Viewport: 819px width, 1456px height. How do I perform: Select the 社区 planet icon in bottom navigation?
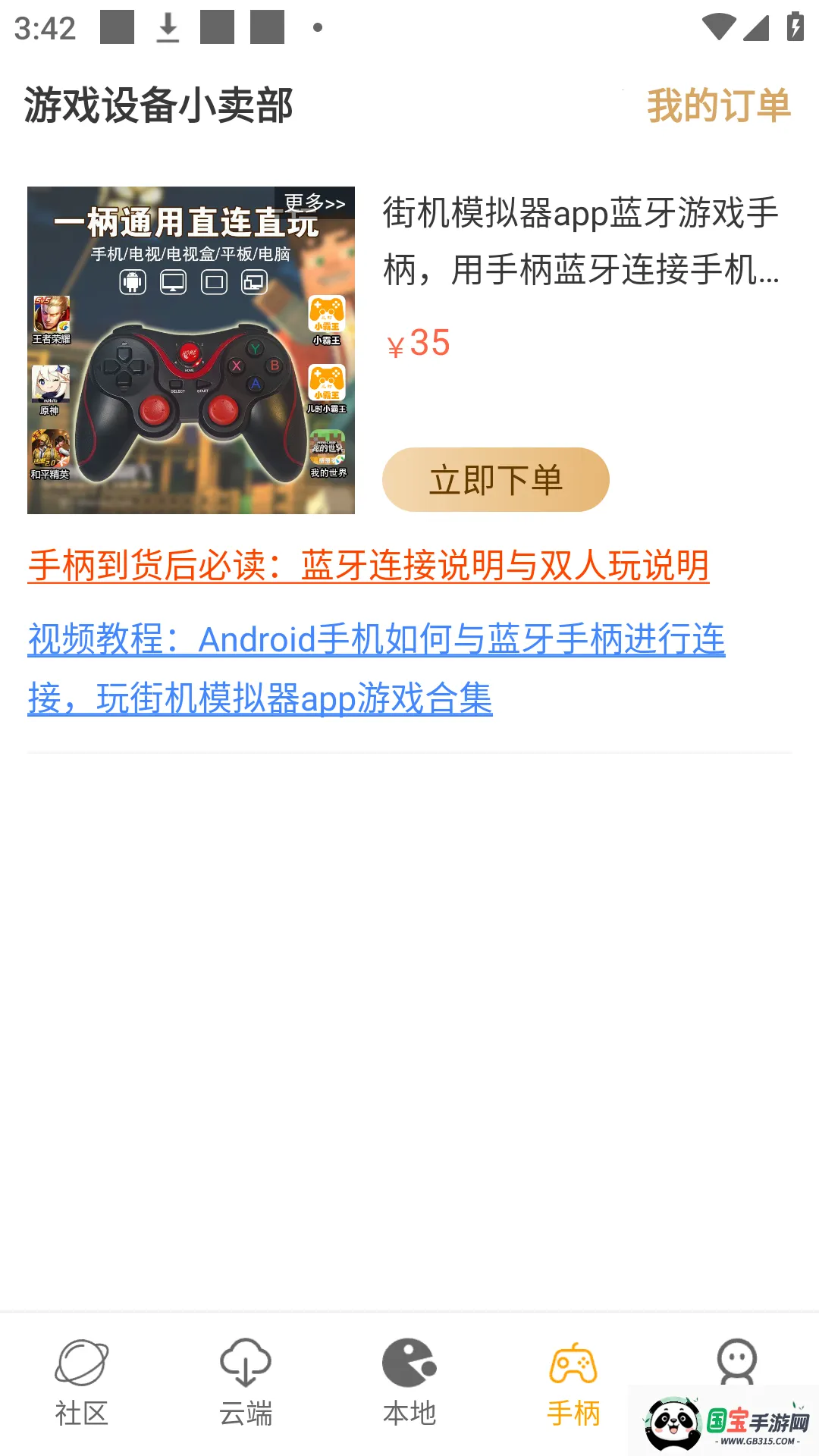(81, 1363)
